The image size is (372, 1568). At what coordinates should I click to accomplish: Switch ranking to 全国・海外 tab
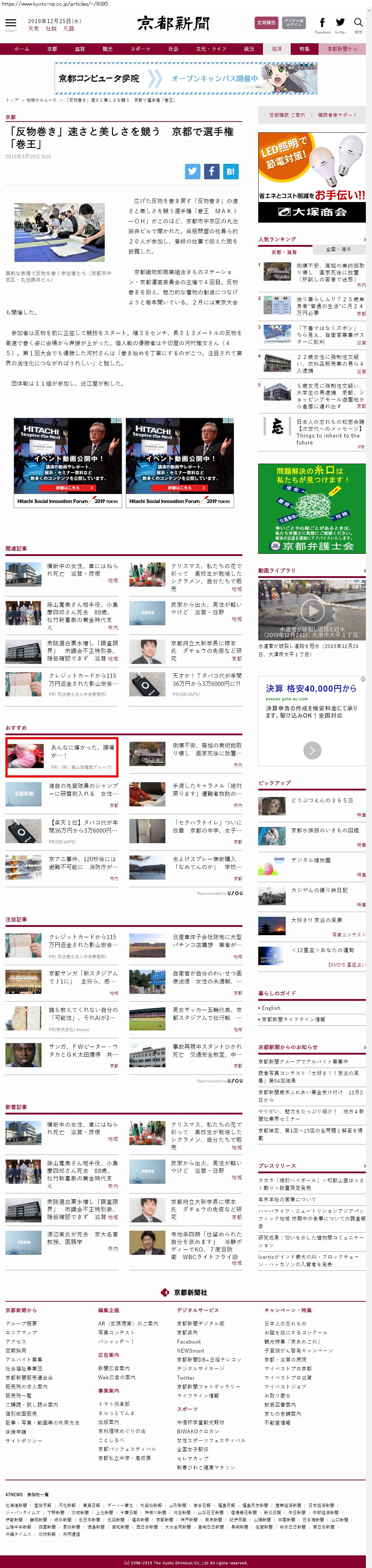tap(338, 250)
